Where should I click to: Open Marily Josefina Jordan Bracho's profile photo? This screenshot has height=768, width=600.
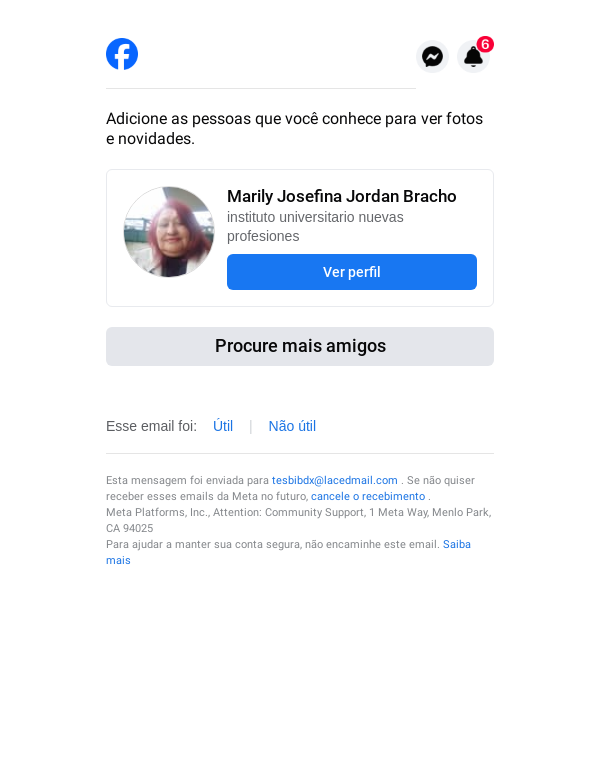169,232
